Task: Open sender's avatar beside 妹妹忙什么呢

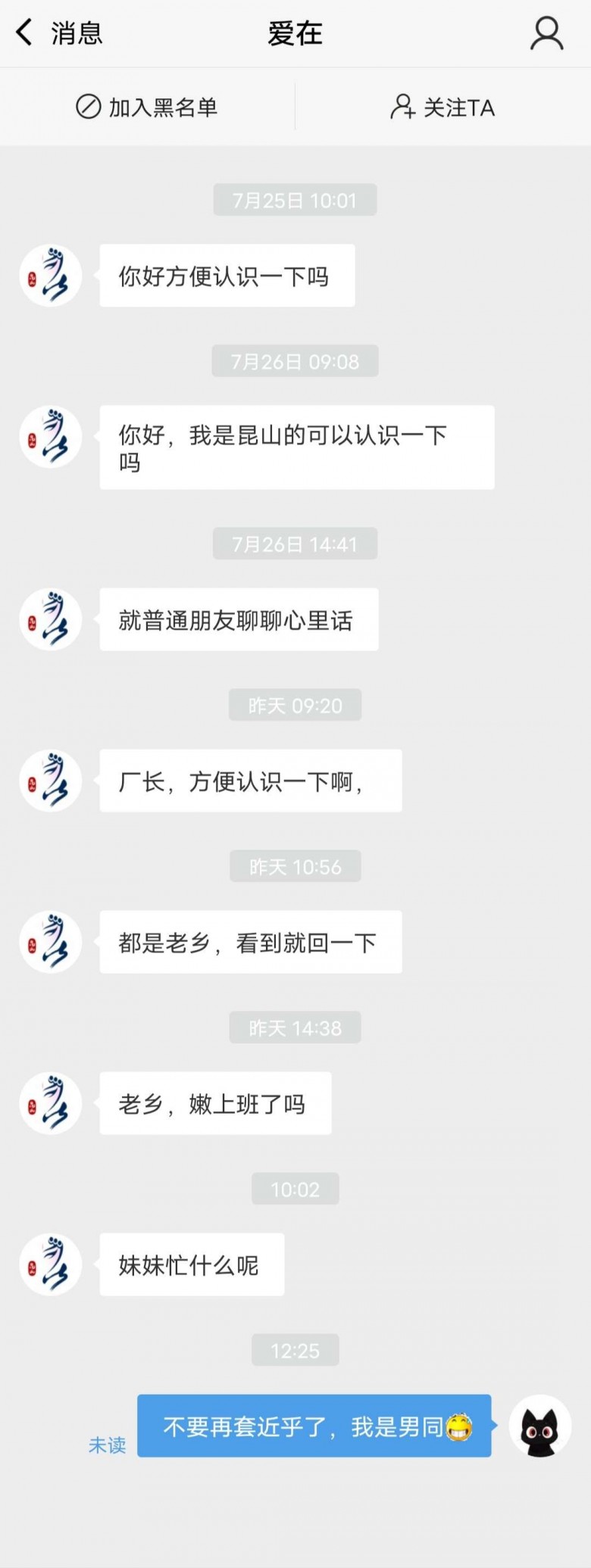Action: (50, 1264)
